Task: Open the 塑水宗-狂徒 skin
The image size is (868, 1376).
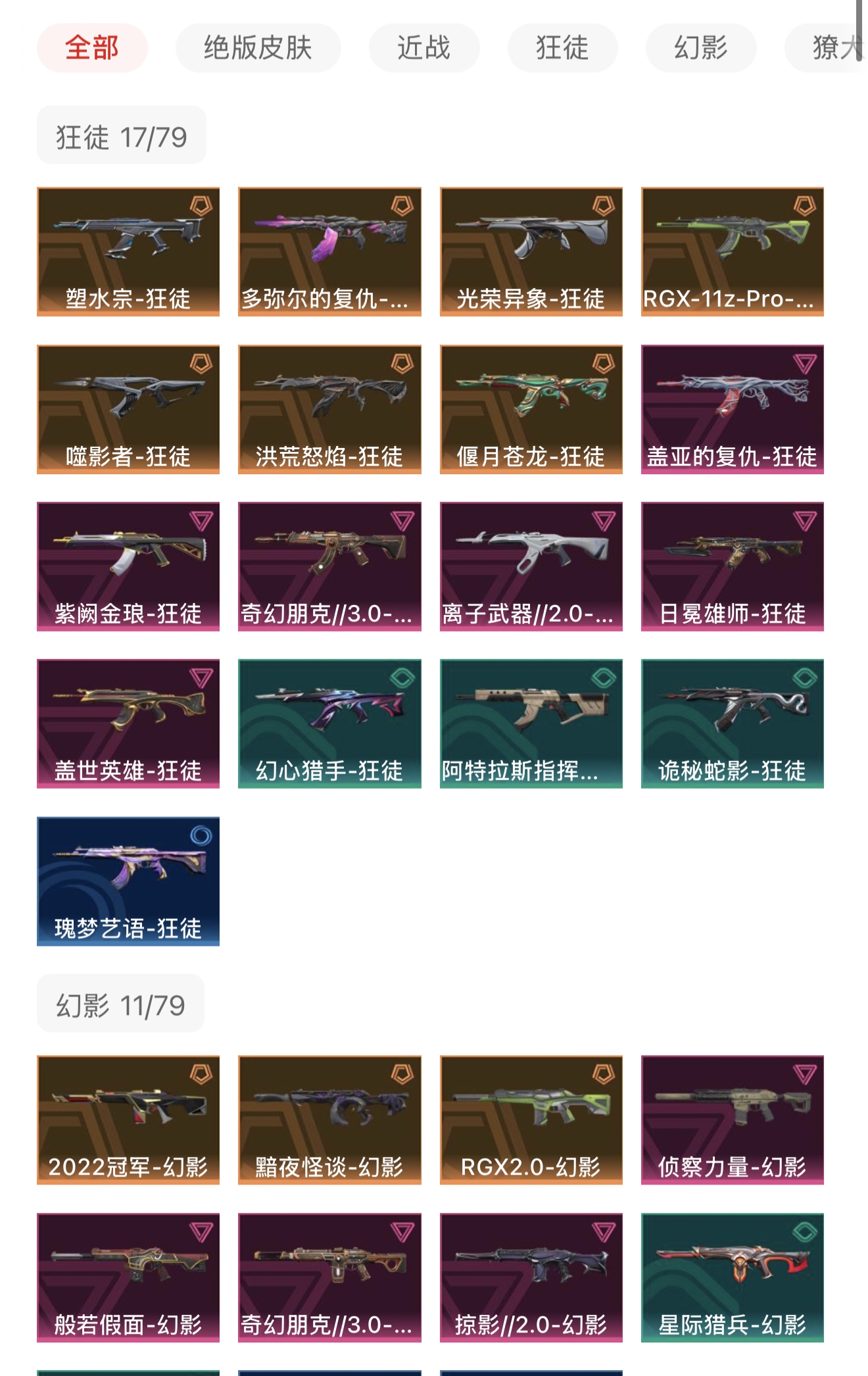Action: click(128, 251)
